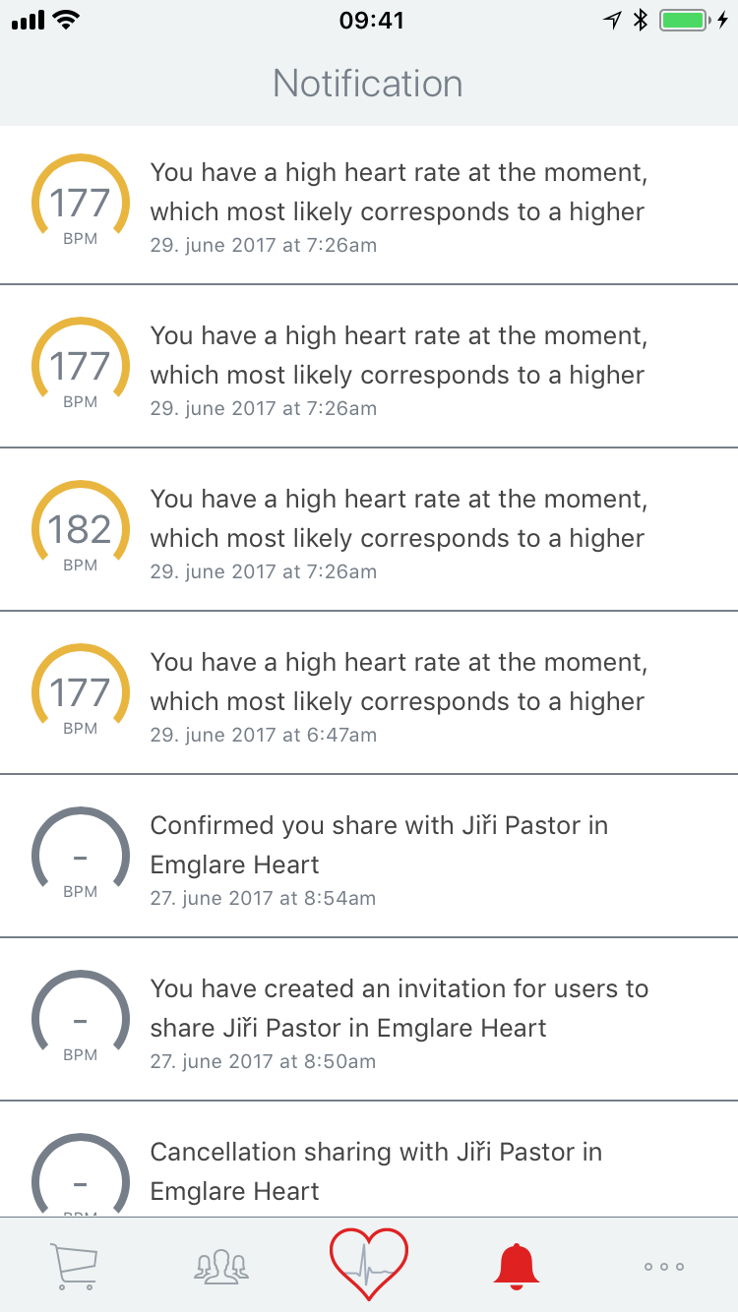The width and height of the screenshot is (738, 1312).
Task: Open the more options ellipsis menu
Action: [x=663, y=1264]
